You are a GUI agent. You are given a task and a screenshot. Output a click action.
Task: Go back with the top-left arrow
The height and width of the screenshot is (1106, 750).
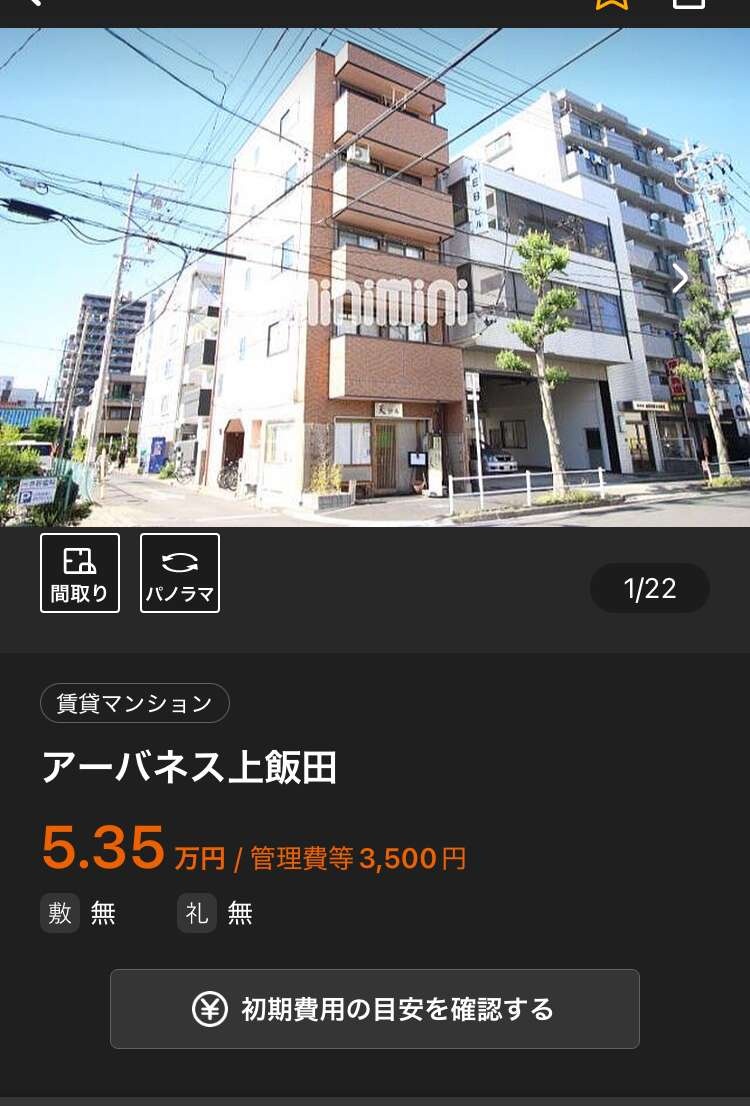coord(30,3)
